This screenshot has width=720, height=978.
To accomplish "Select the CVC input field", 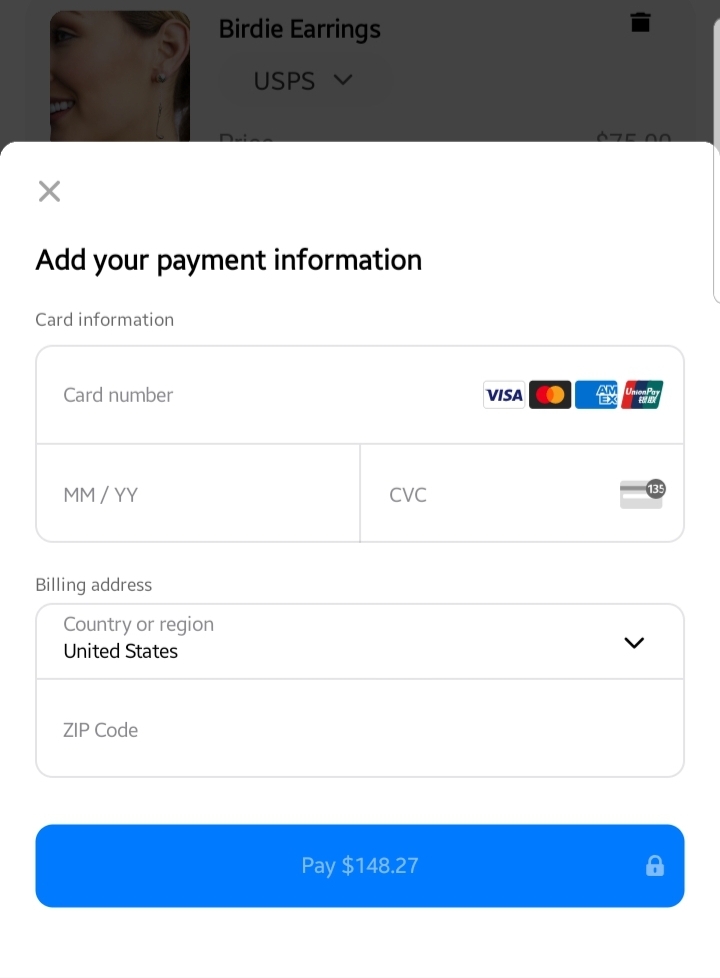I will (x=500, y=494).
